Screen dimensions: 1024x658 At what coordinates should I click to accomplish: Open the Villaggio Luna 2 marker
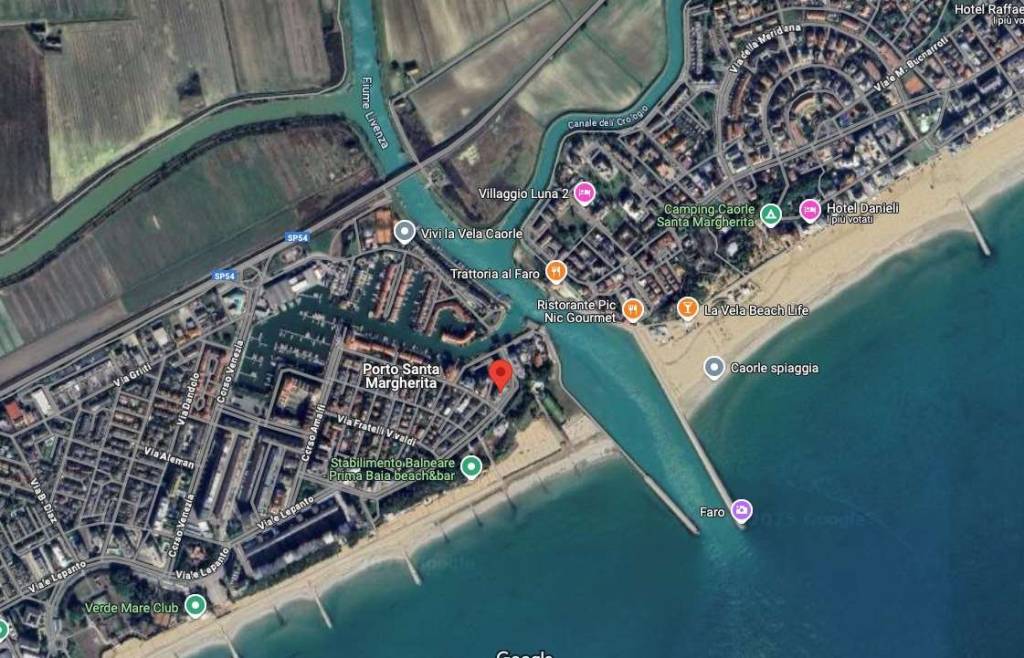point(584,193)
